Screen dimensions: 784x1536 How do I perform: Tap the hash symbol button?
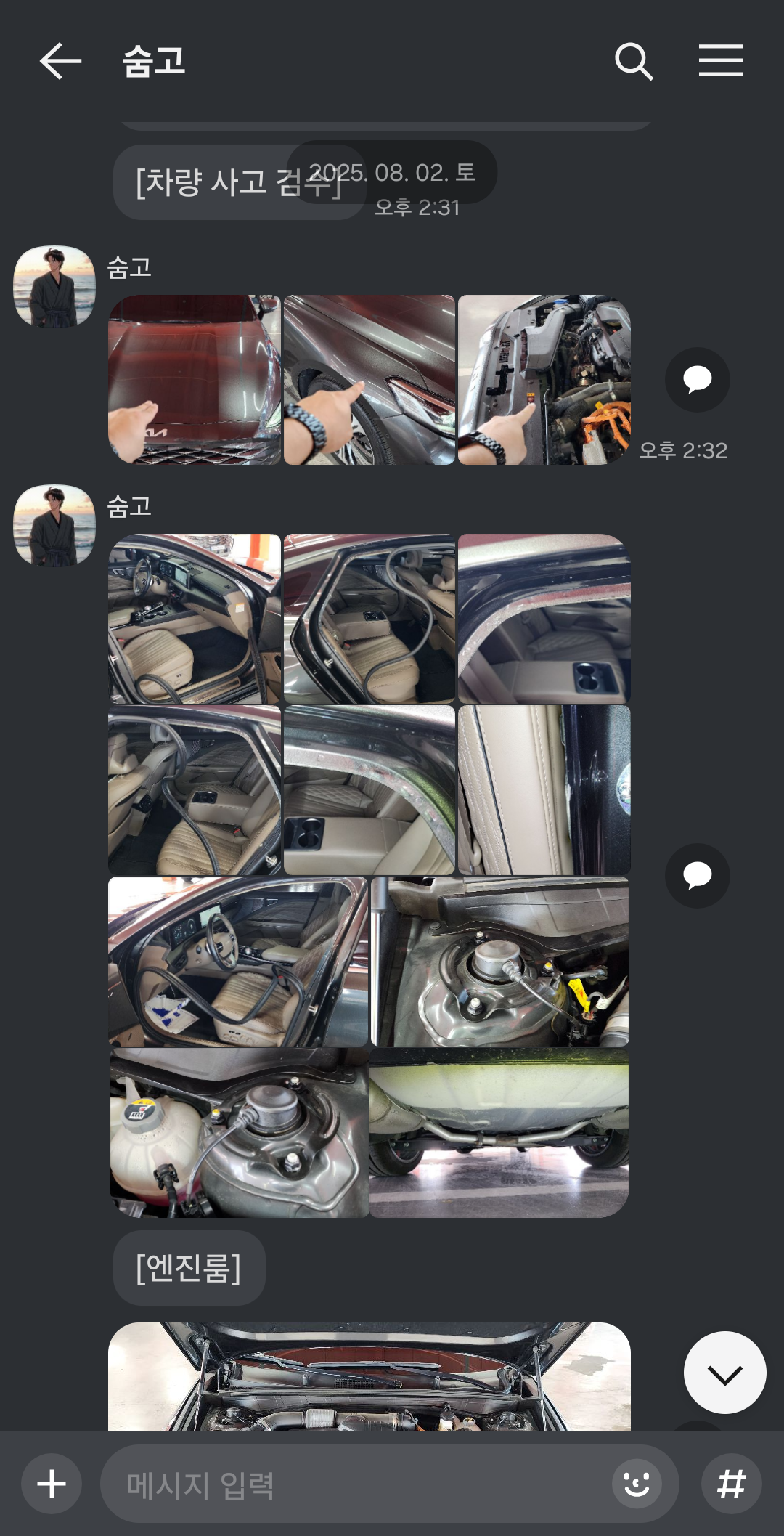732,1484
